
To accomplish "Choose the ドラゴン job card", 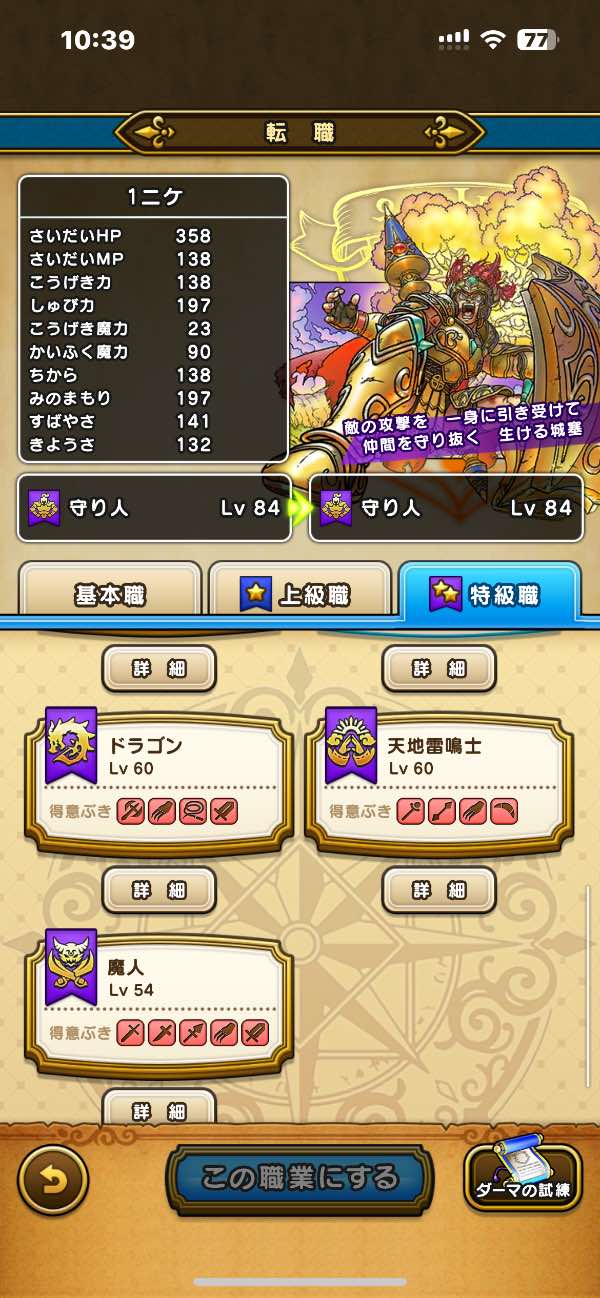I will [x=159, y=777].
